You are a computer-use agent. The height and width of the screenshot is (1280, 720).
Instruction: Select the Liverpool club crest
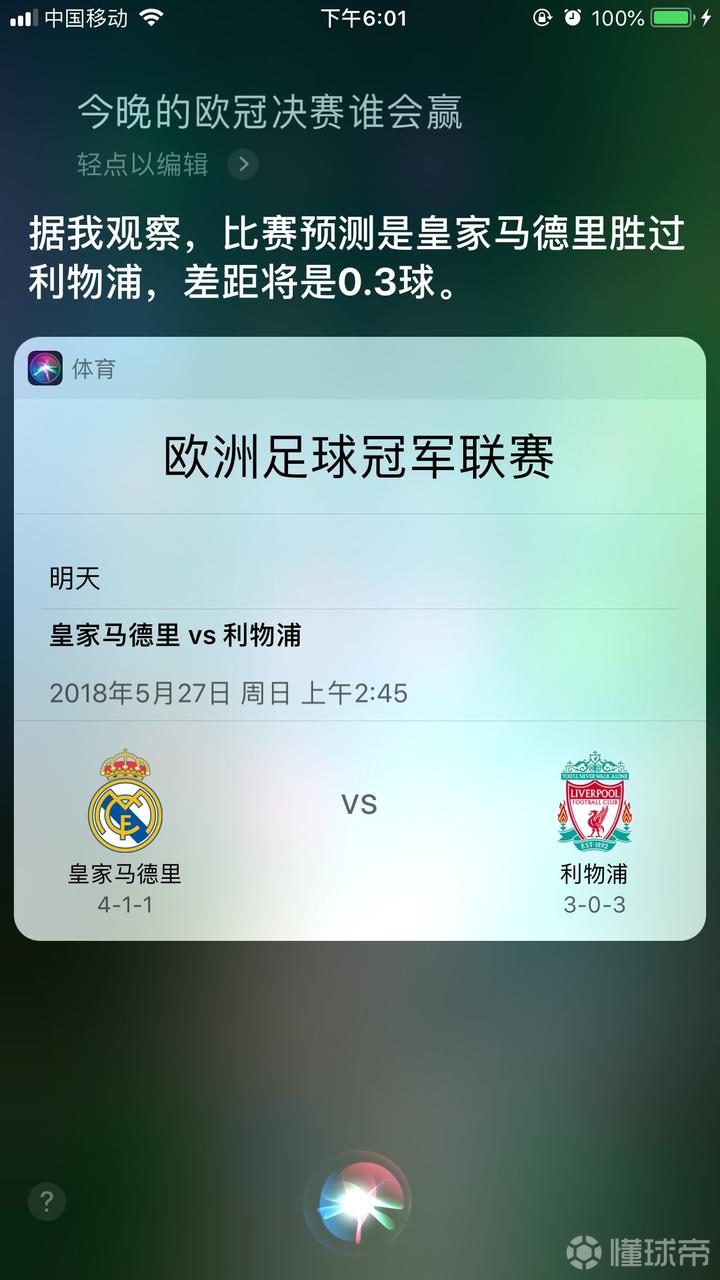(594, 800)
